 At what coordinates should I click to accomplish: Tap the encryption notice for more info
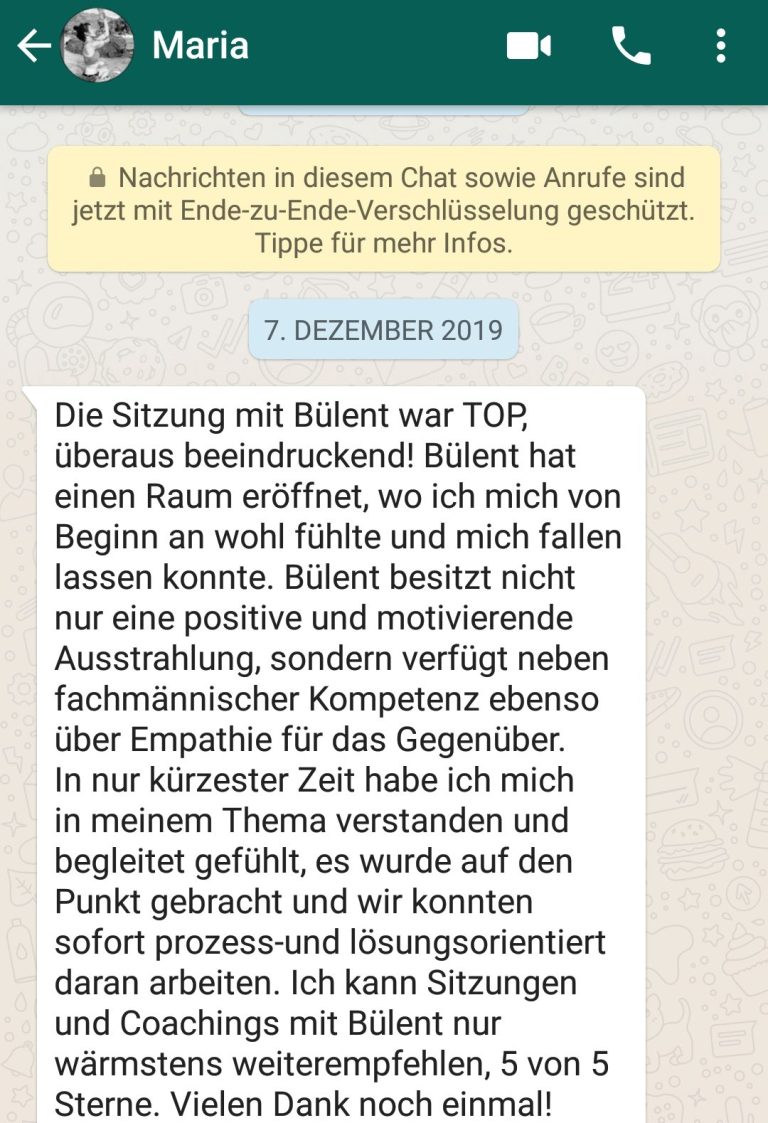pos(384,210)
